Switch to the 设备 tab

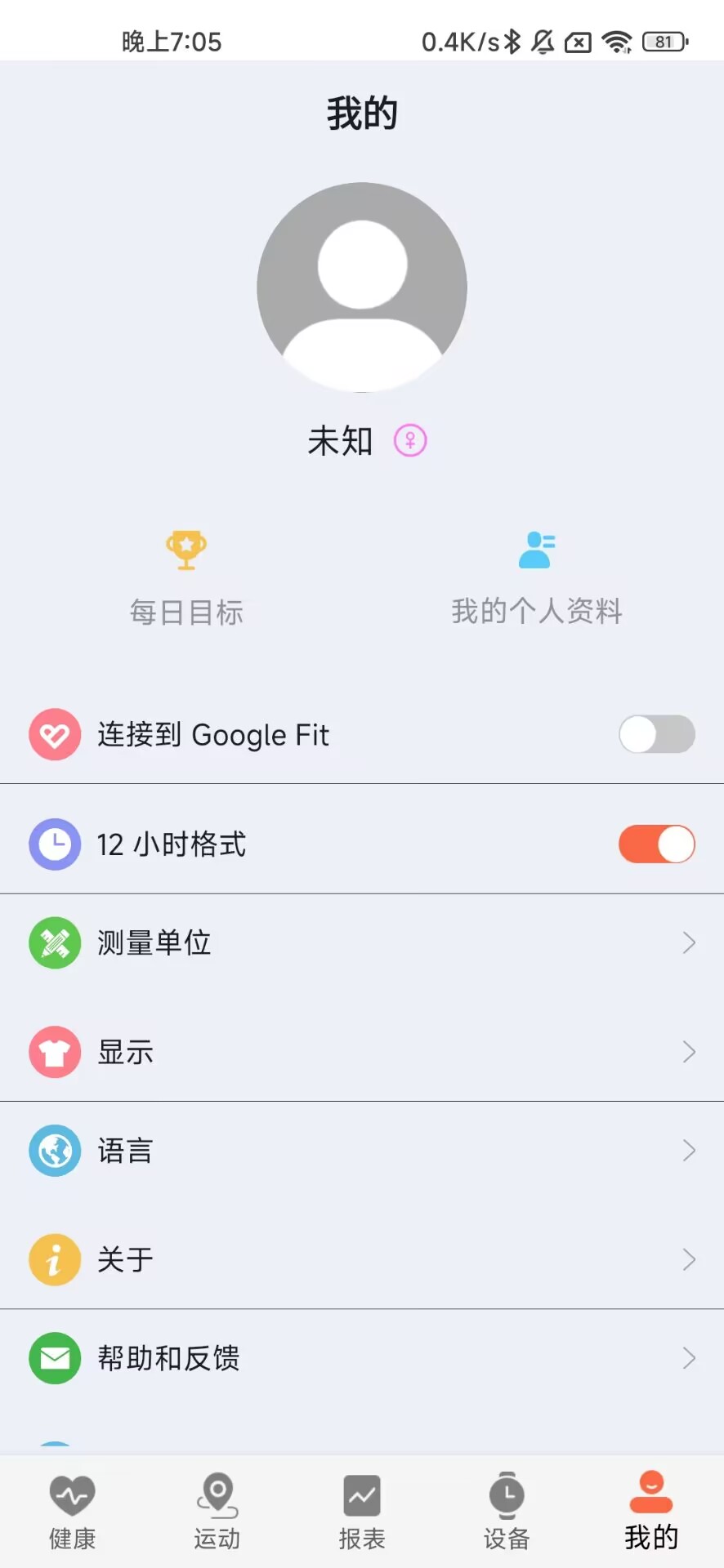pyautogui.click(x=506, y=1511)
